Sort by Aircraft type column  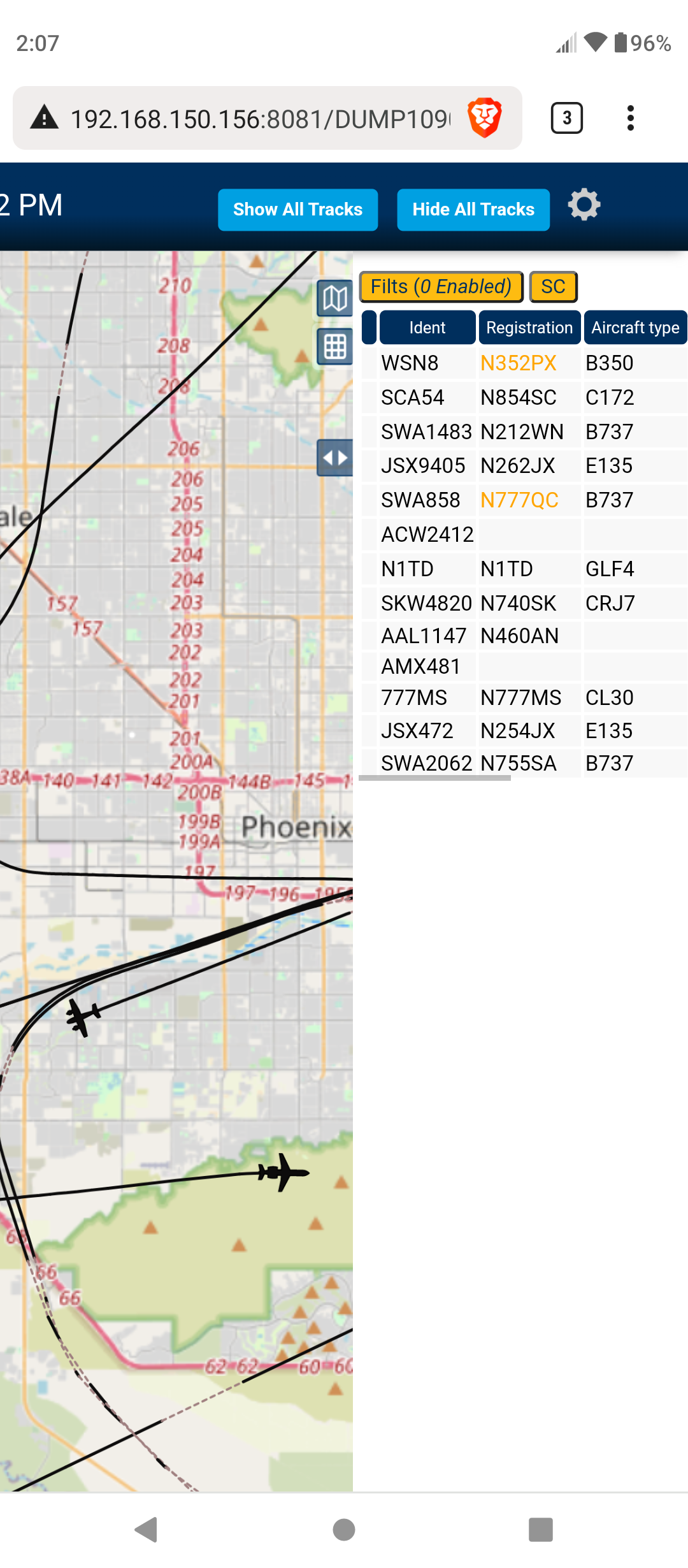coord(635,328)
